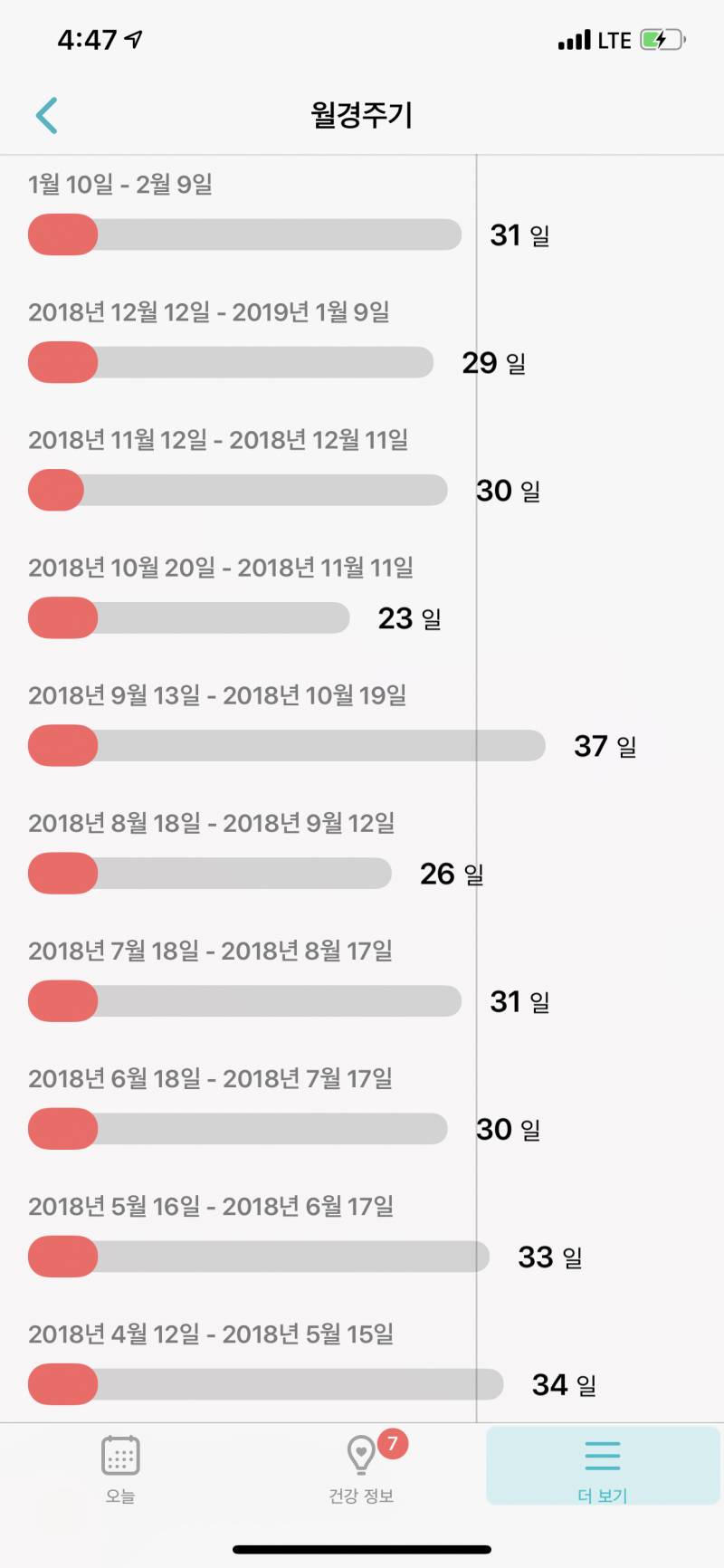The width and height of the screenshot is (724, 1568).
Task: Select the 31 일 cycle bar for January
Action: pos(244,234)
